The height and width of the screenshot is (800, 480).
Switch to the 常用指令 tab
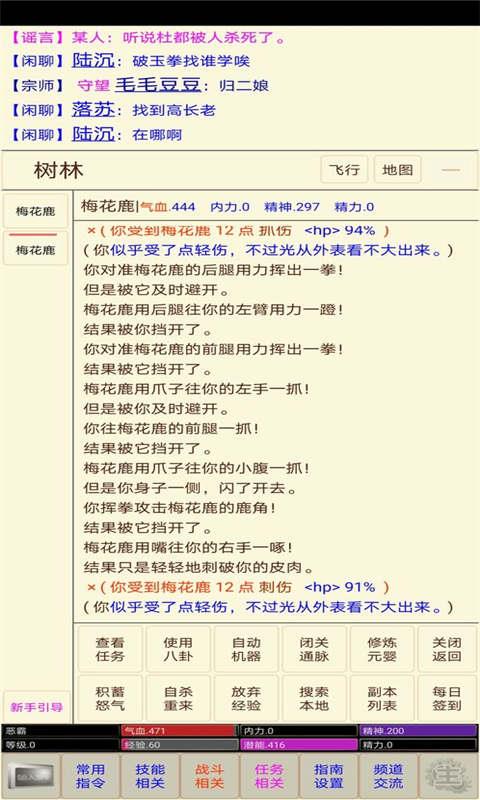(x=90, y=776)
